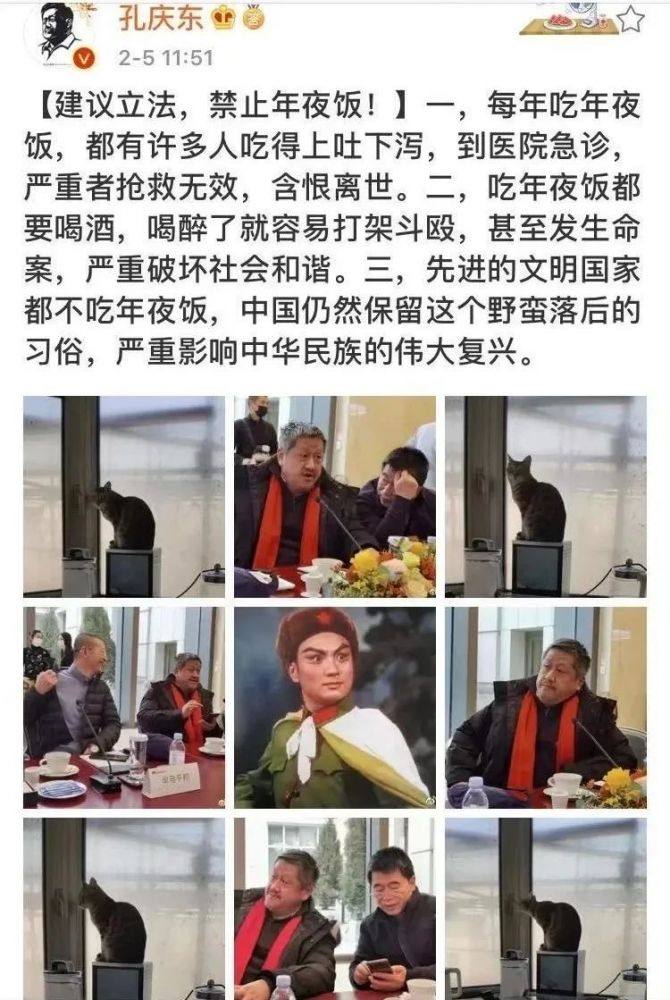View the photo of two men behind flowers
Viewport: 670px width, 1000px height.
[335, 496]
